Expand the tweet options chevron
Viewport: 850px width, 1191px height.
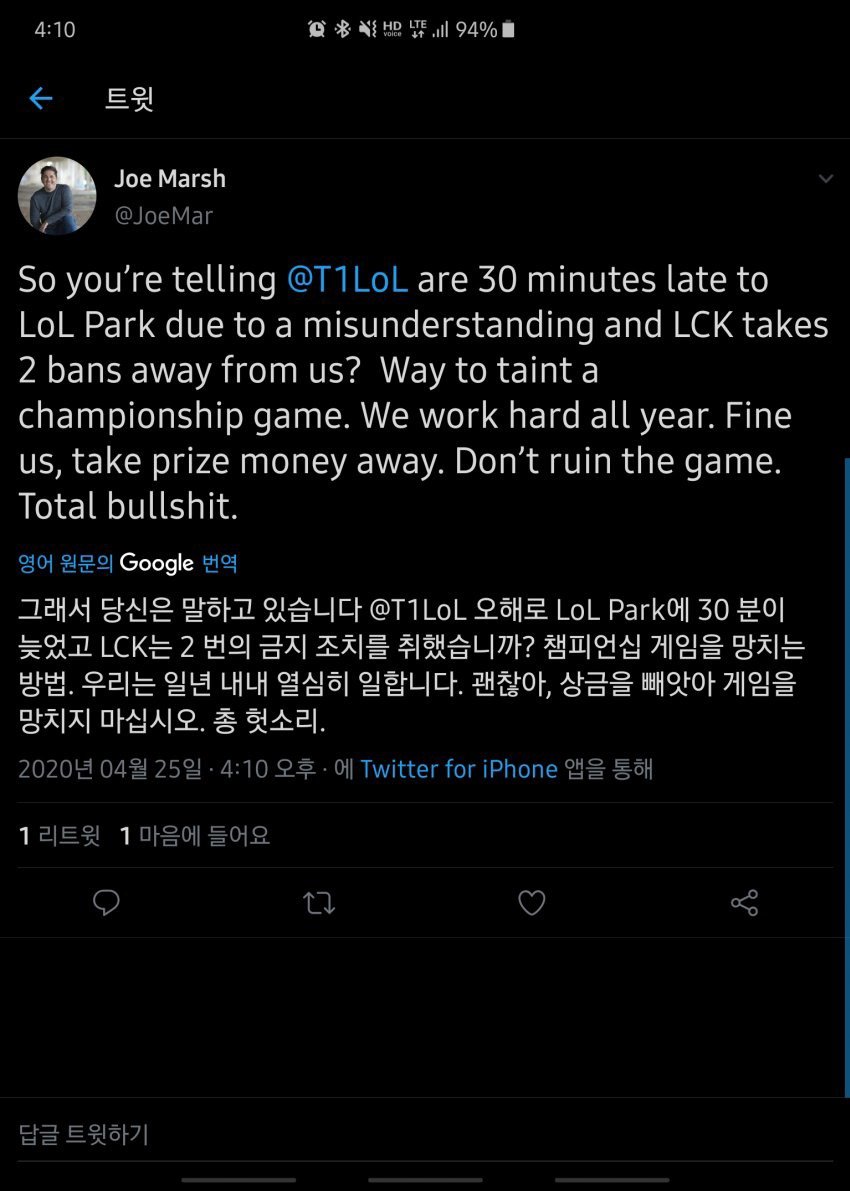click(825, 180)
